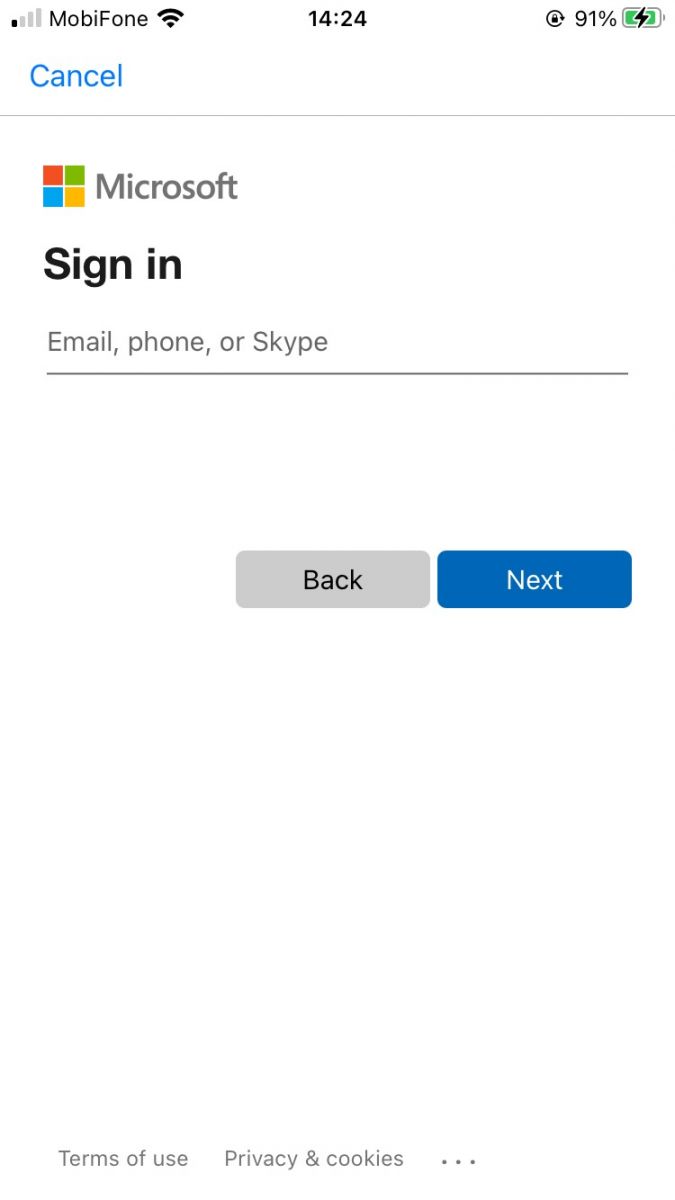This screenshot has height=1200, width=675.
Task: Open the Privacy & cookies link
Action: [x=314, y=1158]
